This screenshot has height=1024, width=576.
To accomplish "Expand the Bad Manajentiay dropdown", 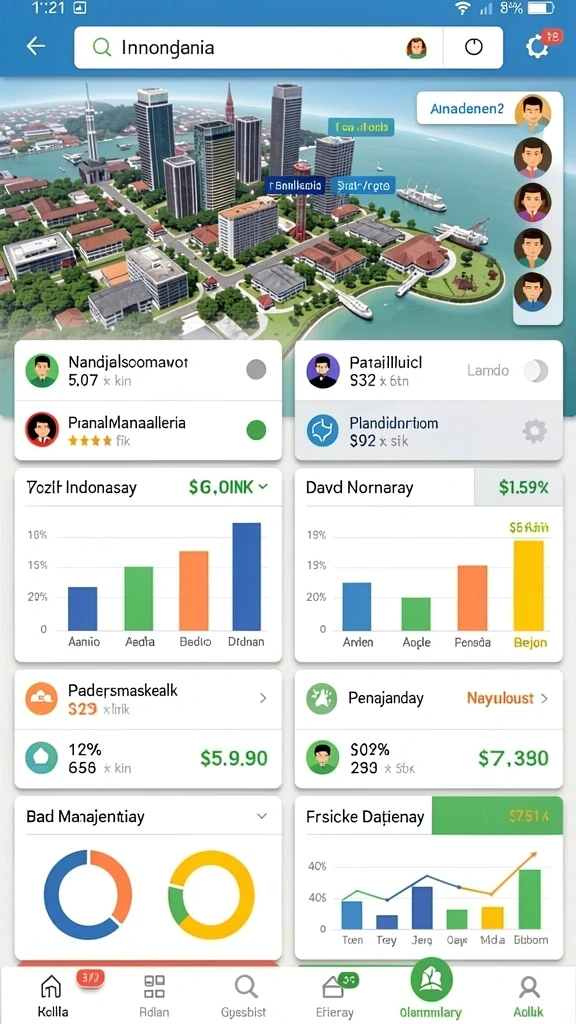I will coord(261,816).
